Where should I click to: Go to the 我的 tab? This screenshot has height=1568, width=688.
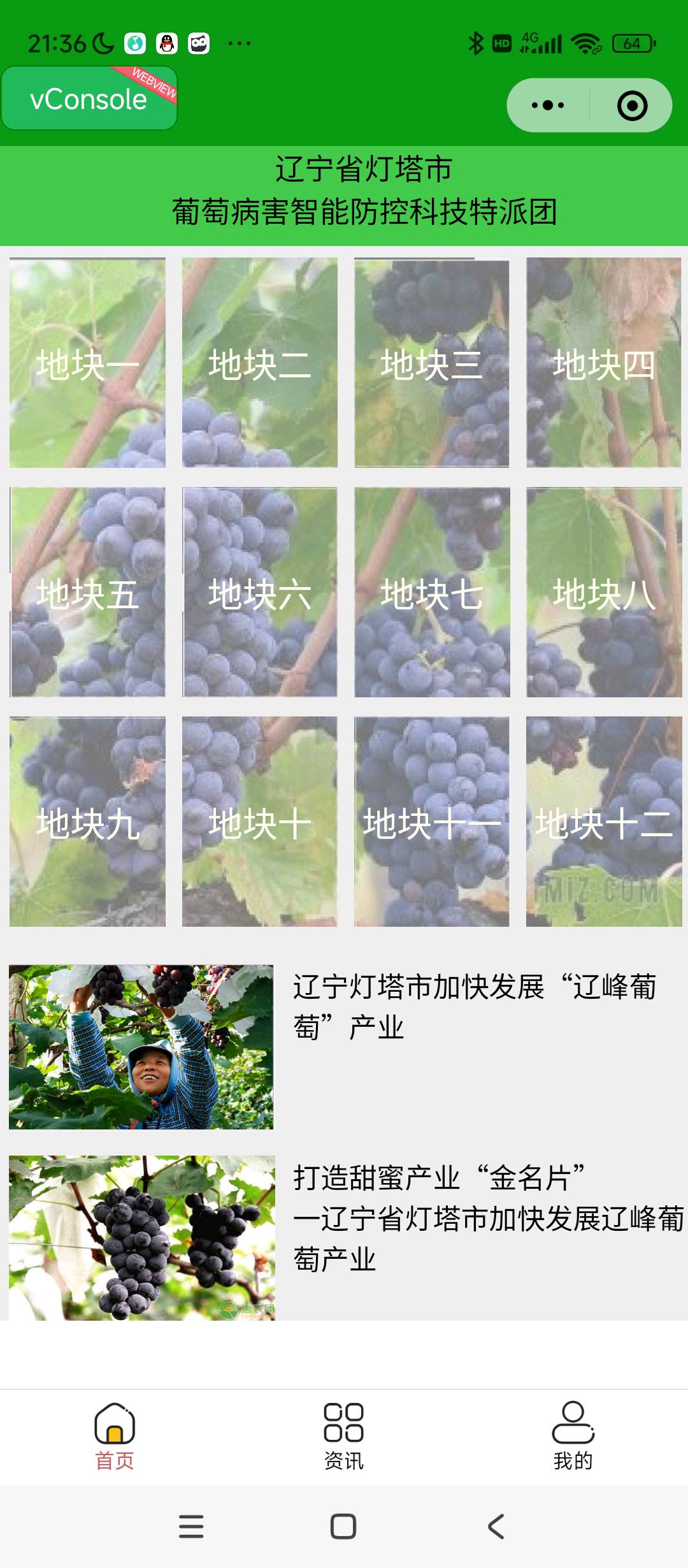point(573,1434)
